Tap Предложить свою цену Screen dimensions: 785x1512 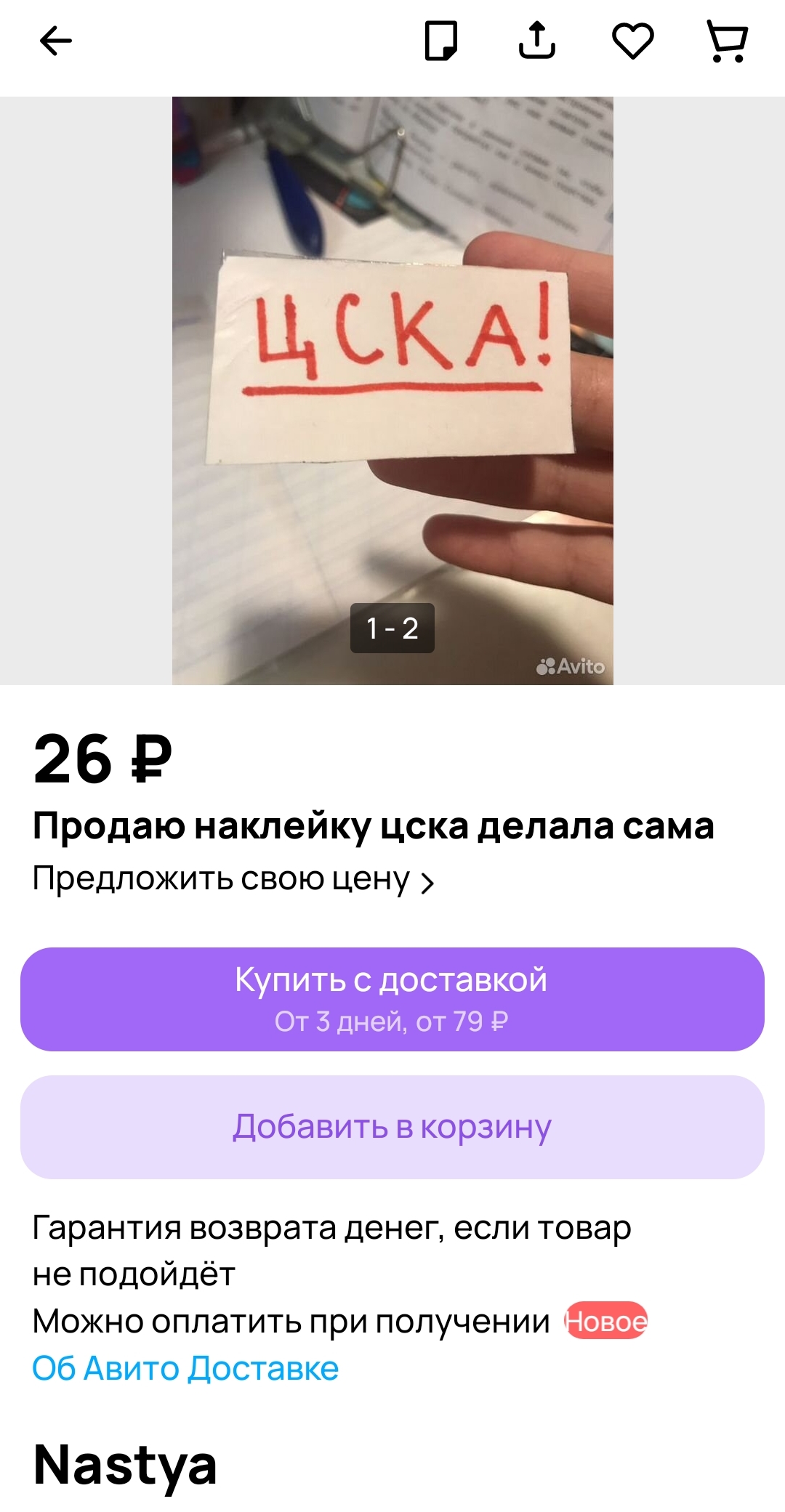233,879
